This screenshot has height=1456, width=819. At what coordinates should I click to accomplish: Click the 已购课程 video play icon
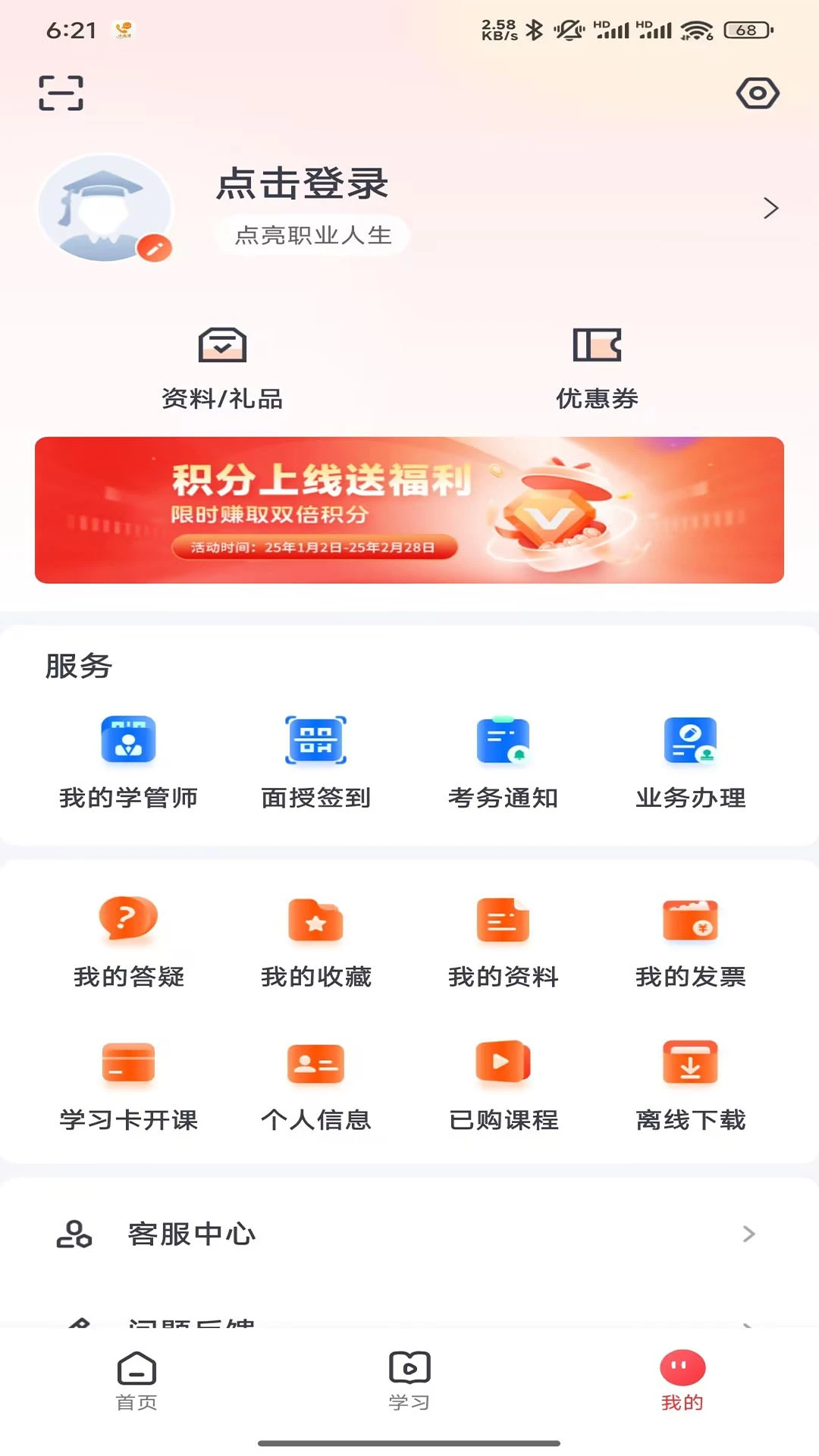pyautogui.click(x=501, y=1063)
